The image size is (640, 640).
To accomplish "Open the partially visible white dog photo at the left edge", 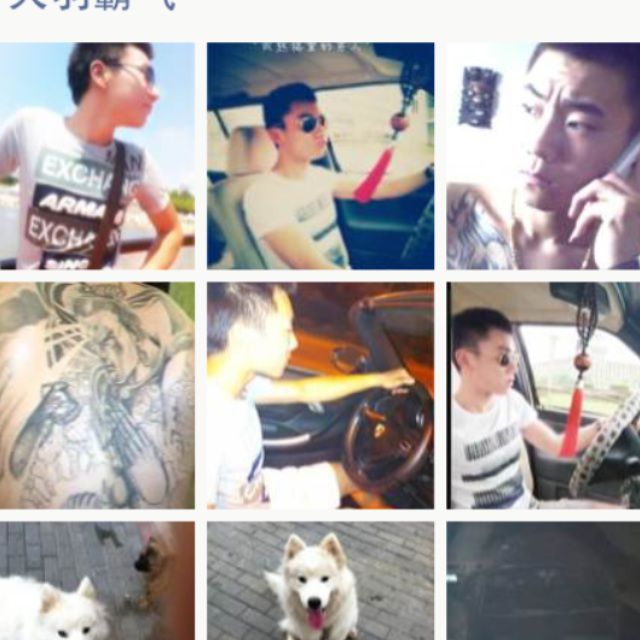I will tap(97, 582).
